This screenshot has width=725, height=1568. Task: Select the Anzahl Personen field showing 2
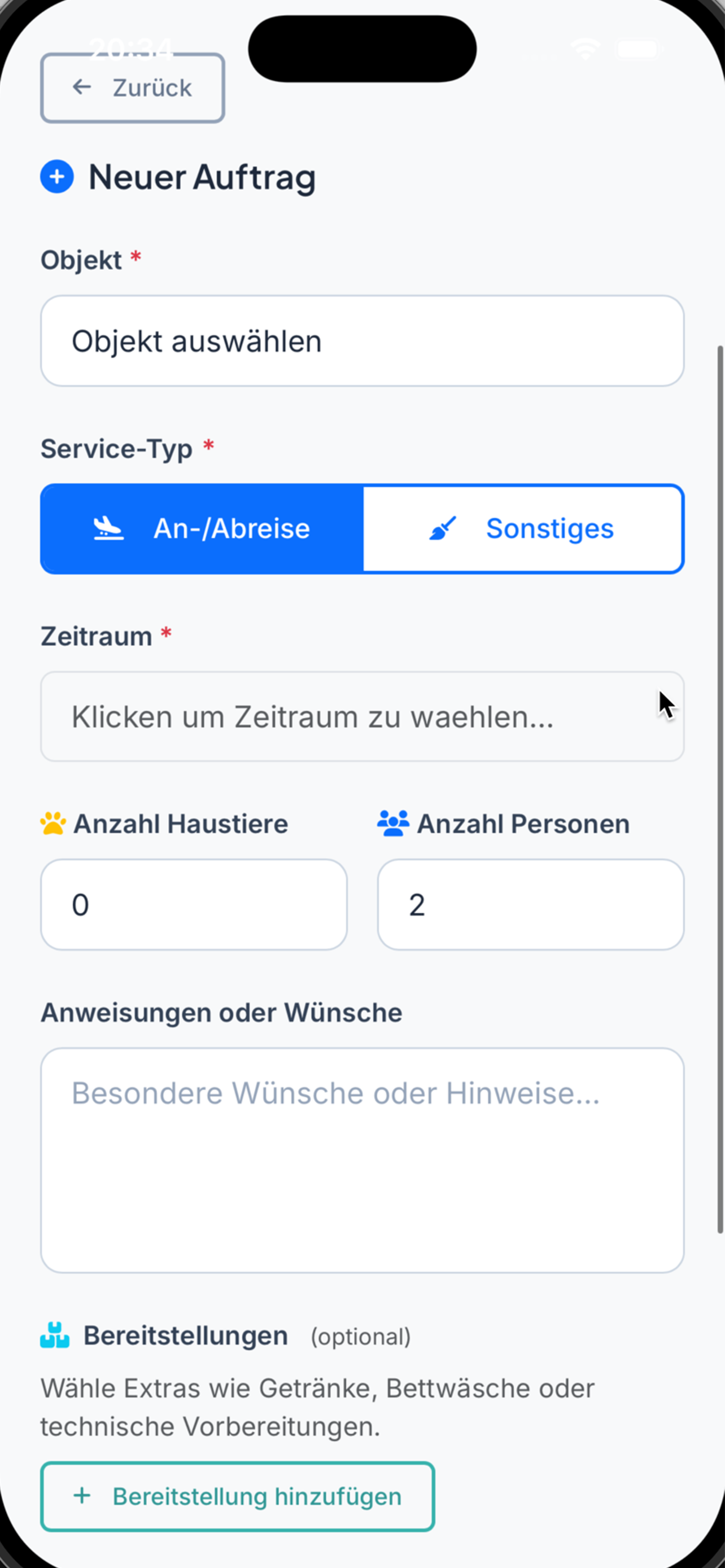(x=530, y=904)
